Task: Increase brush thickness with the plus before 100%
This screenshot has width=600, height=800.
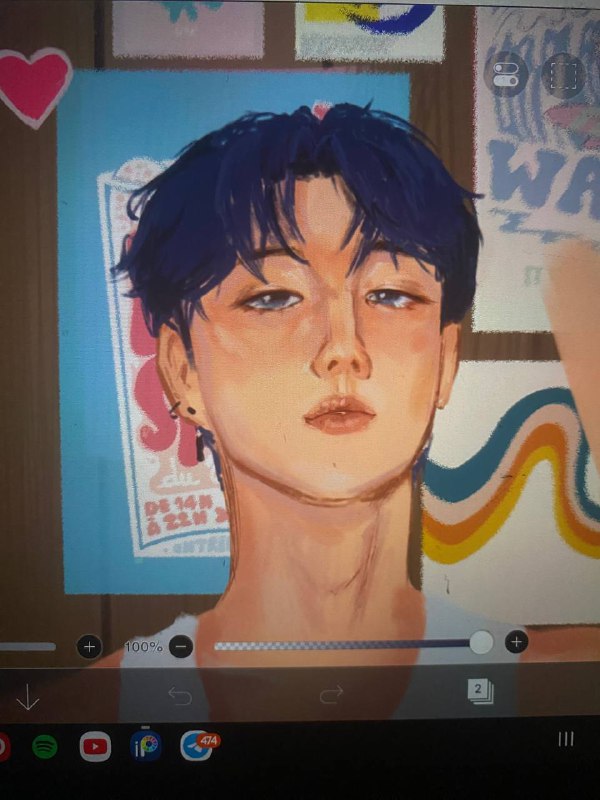Action: 89,647
